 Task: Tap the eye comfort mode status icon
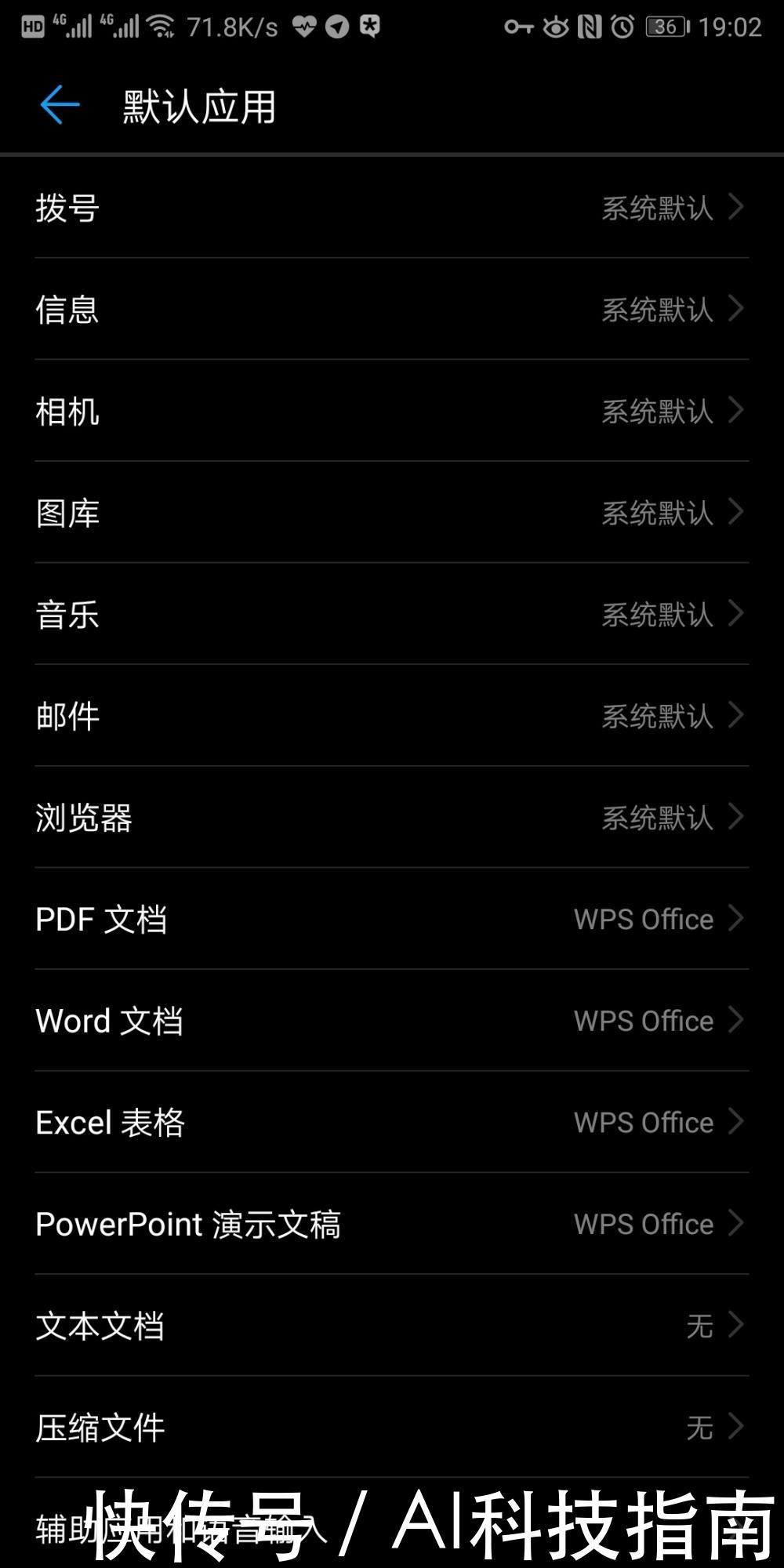[x=557, y=25]
